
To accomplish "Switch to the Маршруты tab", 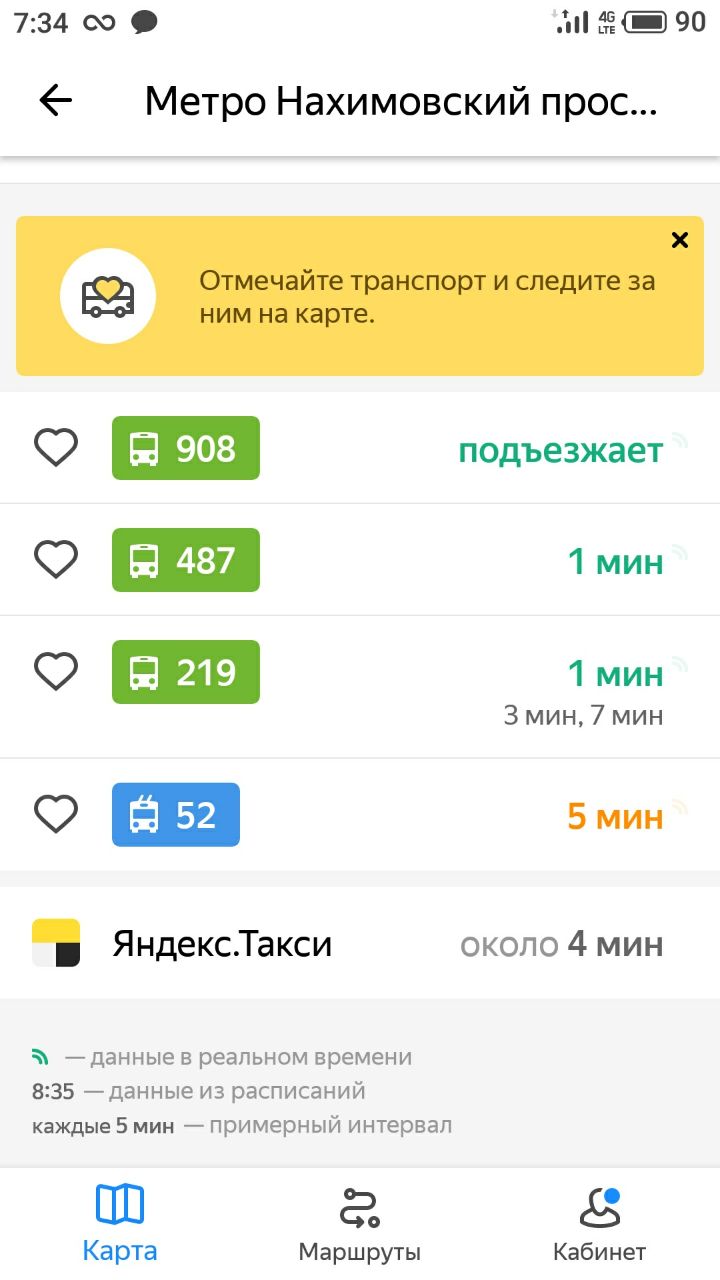I will click(360, 1224).
